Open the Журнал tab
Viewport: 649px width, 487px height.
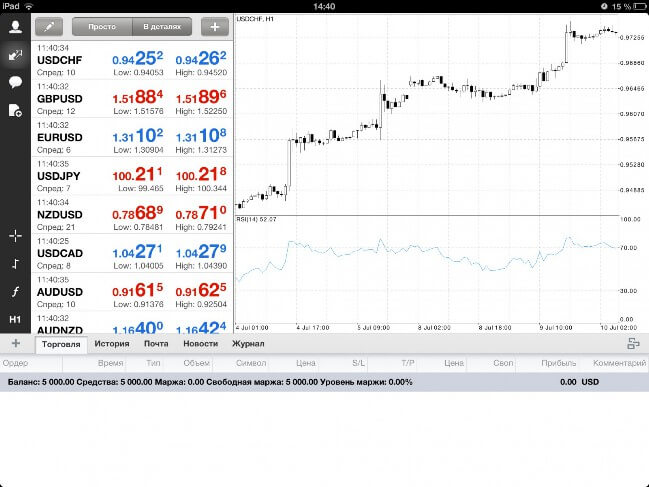pos(248,343)
